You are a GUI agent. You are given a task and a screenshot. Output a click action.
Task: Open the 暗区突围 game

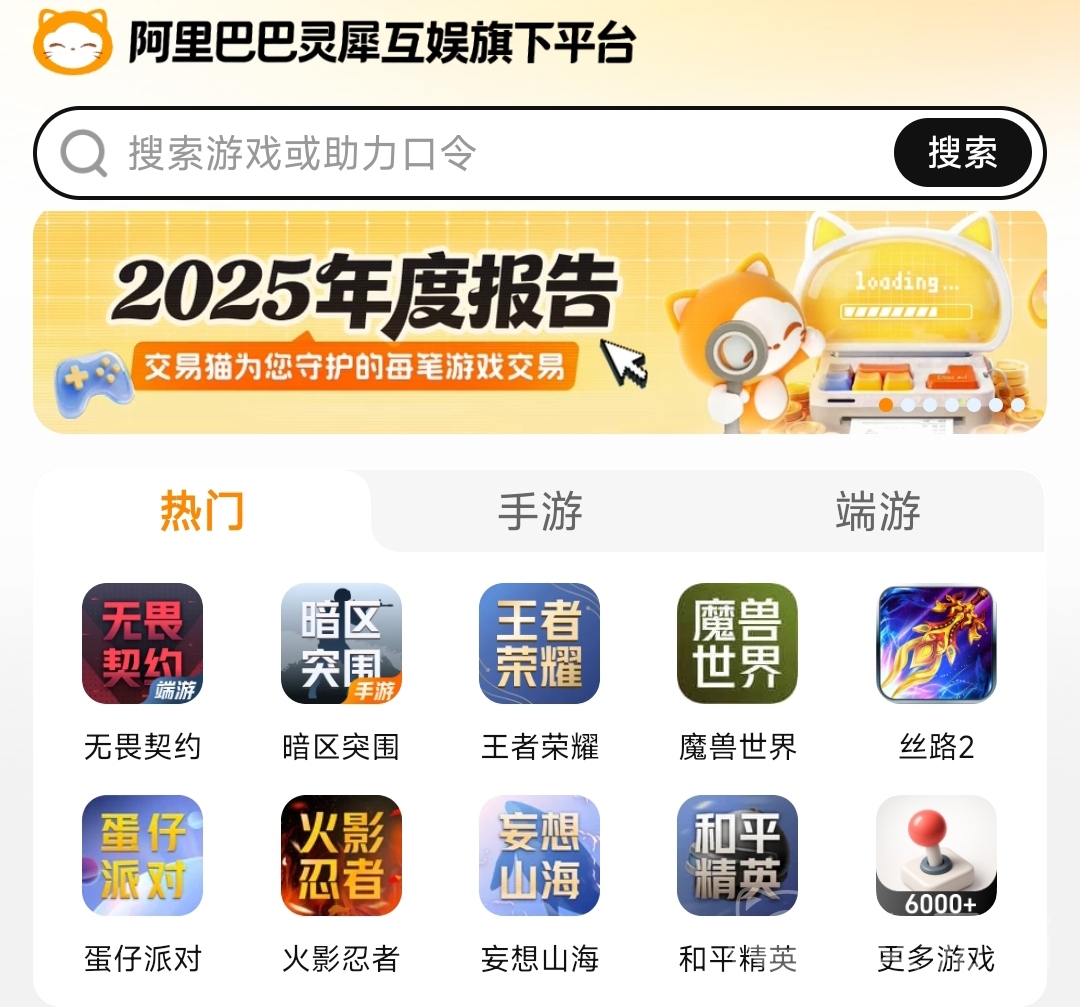(x=340, y=644)
